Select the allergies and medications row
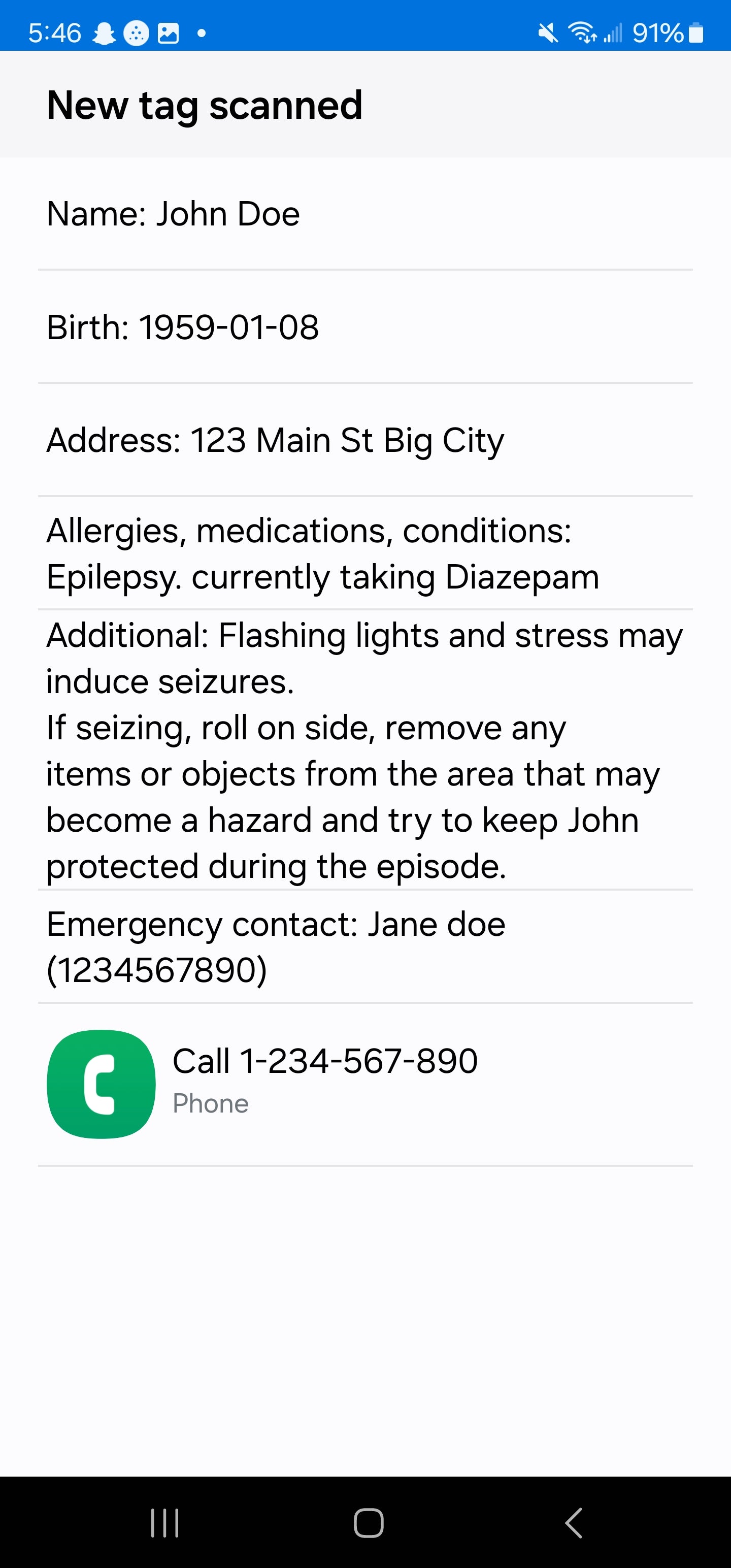731x1568 pixels. point(365,554)
